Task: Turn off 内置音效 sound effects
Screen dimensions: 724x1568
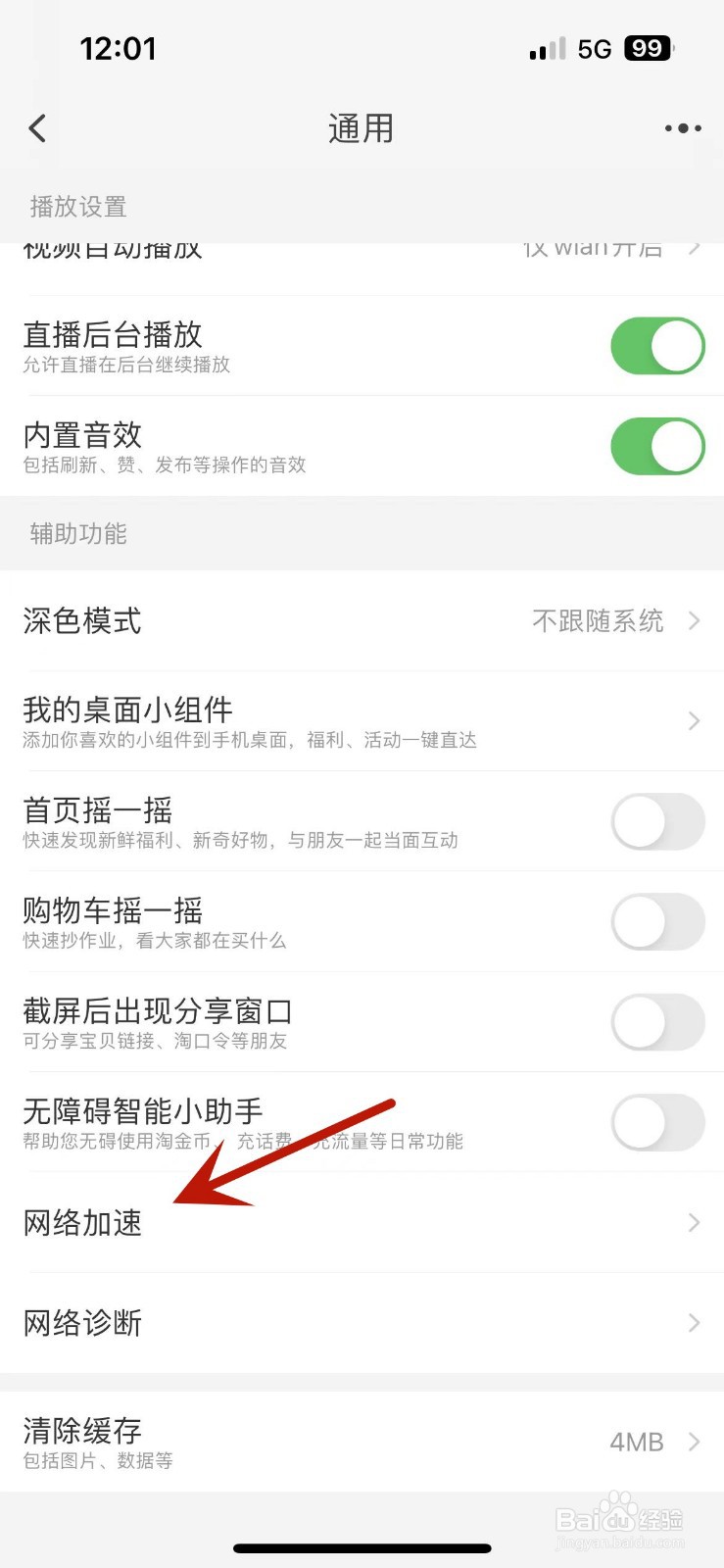Action: 657,445
